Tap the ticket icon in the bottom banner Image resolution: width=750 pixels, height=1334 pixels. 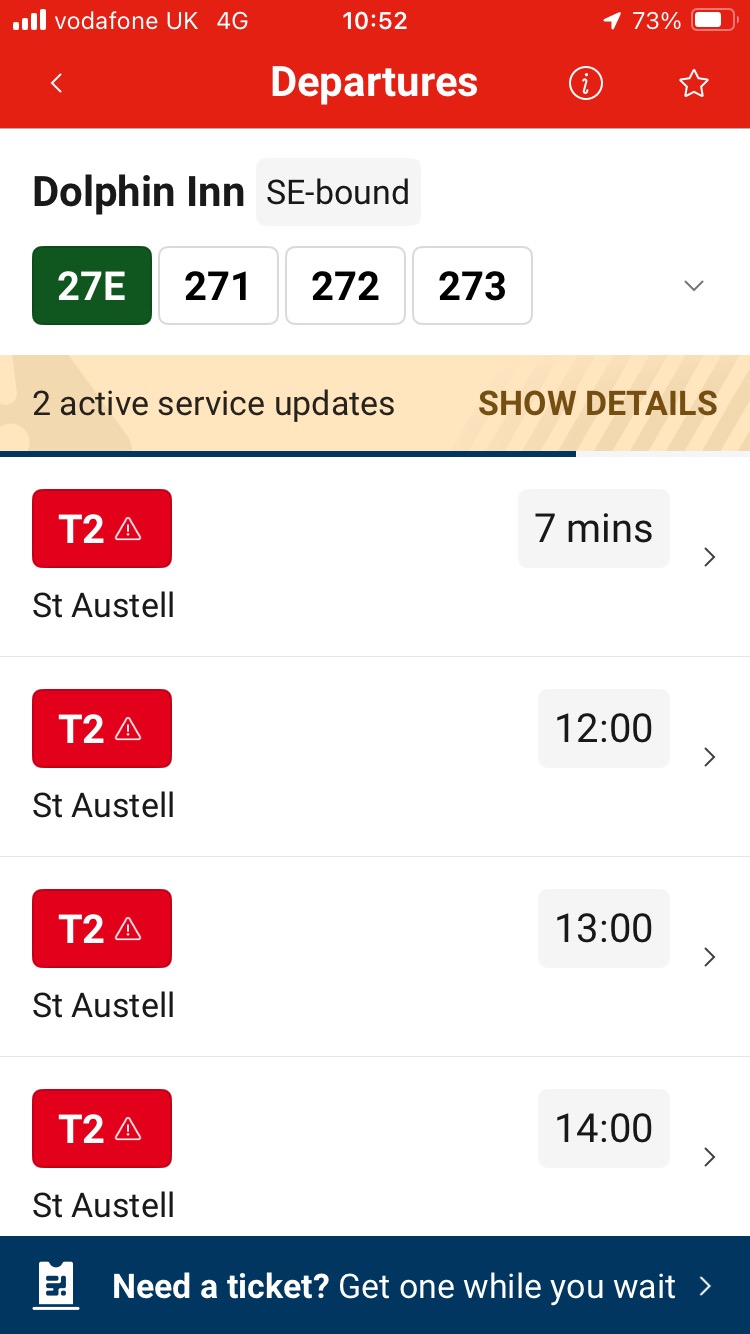[55, 1285]
